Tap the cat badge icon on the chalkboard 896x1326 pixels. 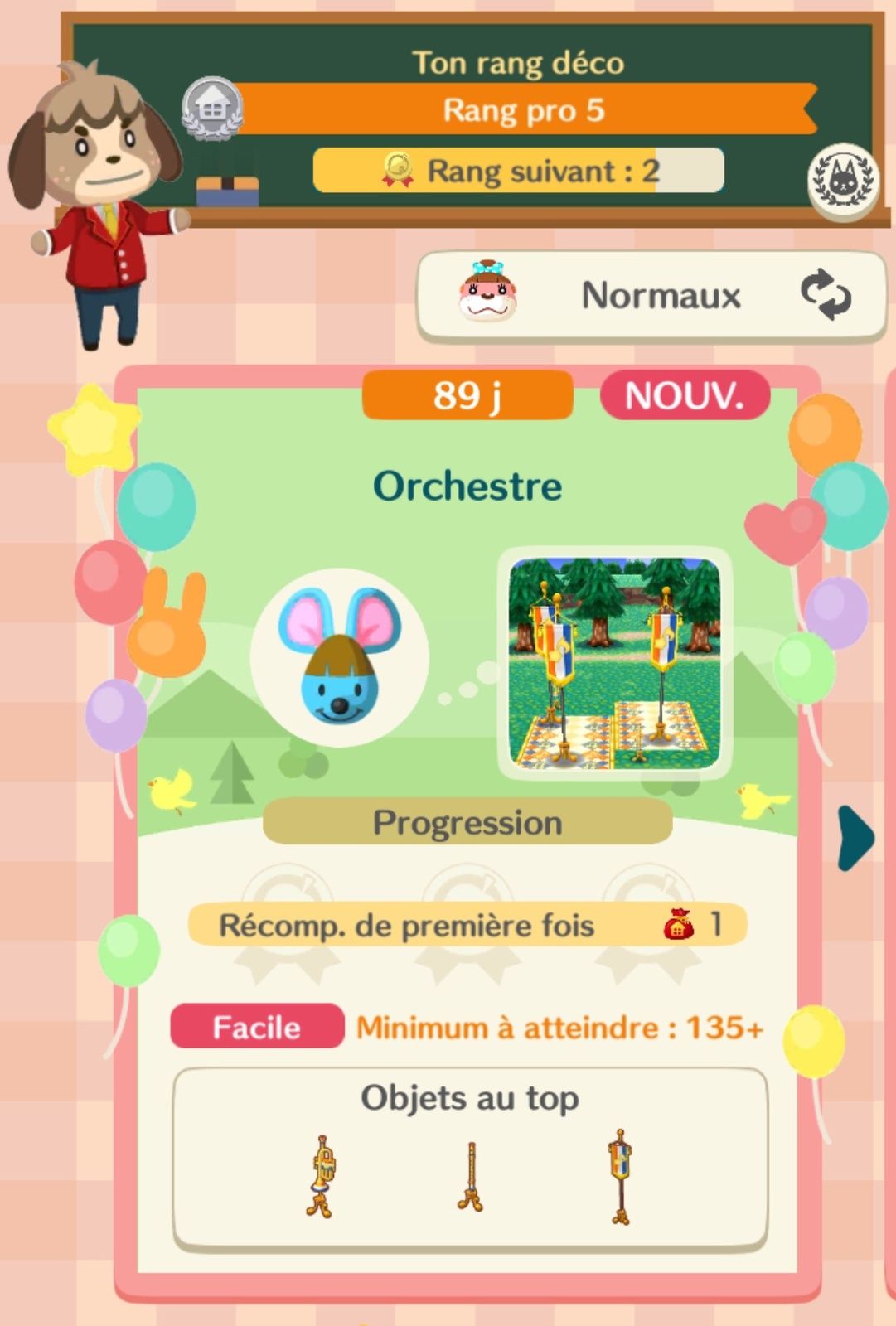tap(842, 180)
